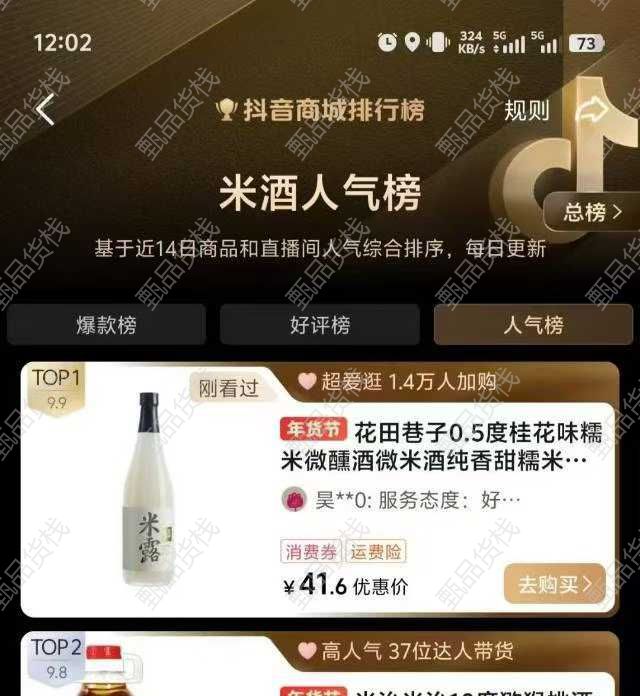Tap 去购买 for the 花田巷子 rice wine
The height and width of the screenshot is (696, 640).
point(555,583)
